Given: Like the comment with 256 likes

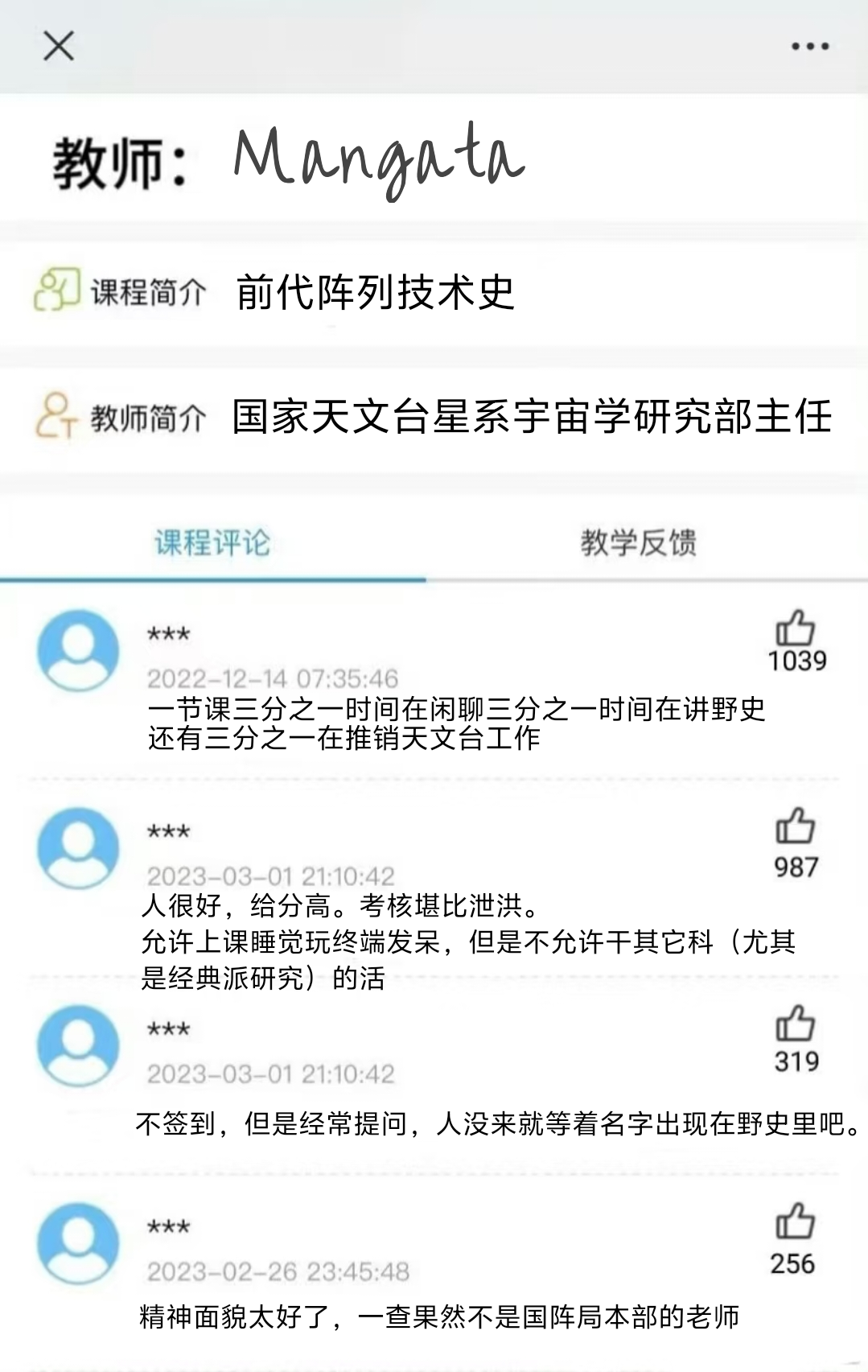Looking at the screenshot, I should 795,1222.
